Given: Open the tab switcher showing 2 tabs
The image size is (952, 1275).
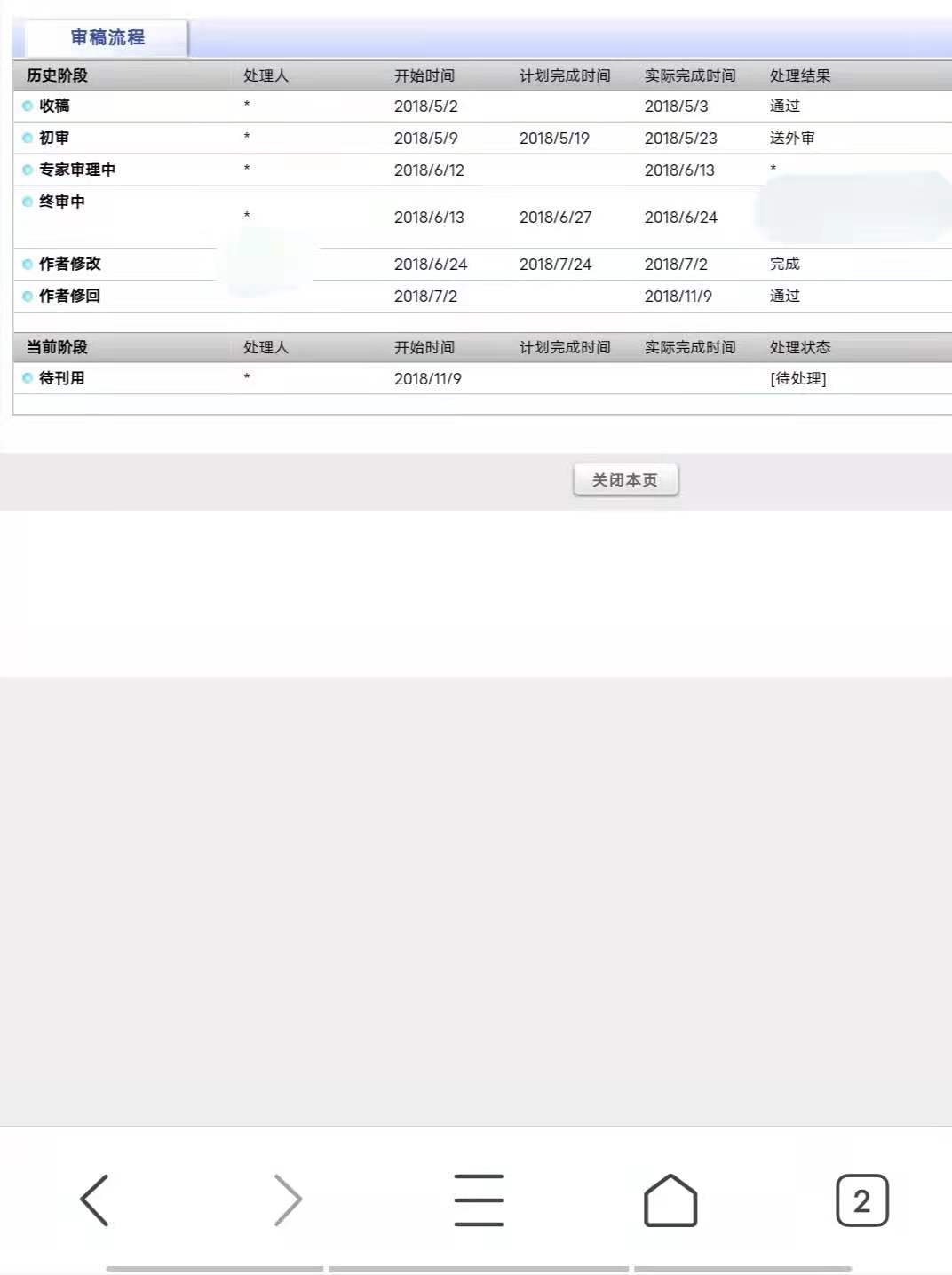Looking at the screenshot, I should [x=861, y=1200].
